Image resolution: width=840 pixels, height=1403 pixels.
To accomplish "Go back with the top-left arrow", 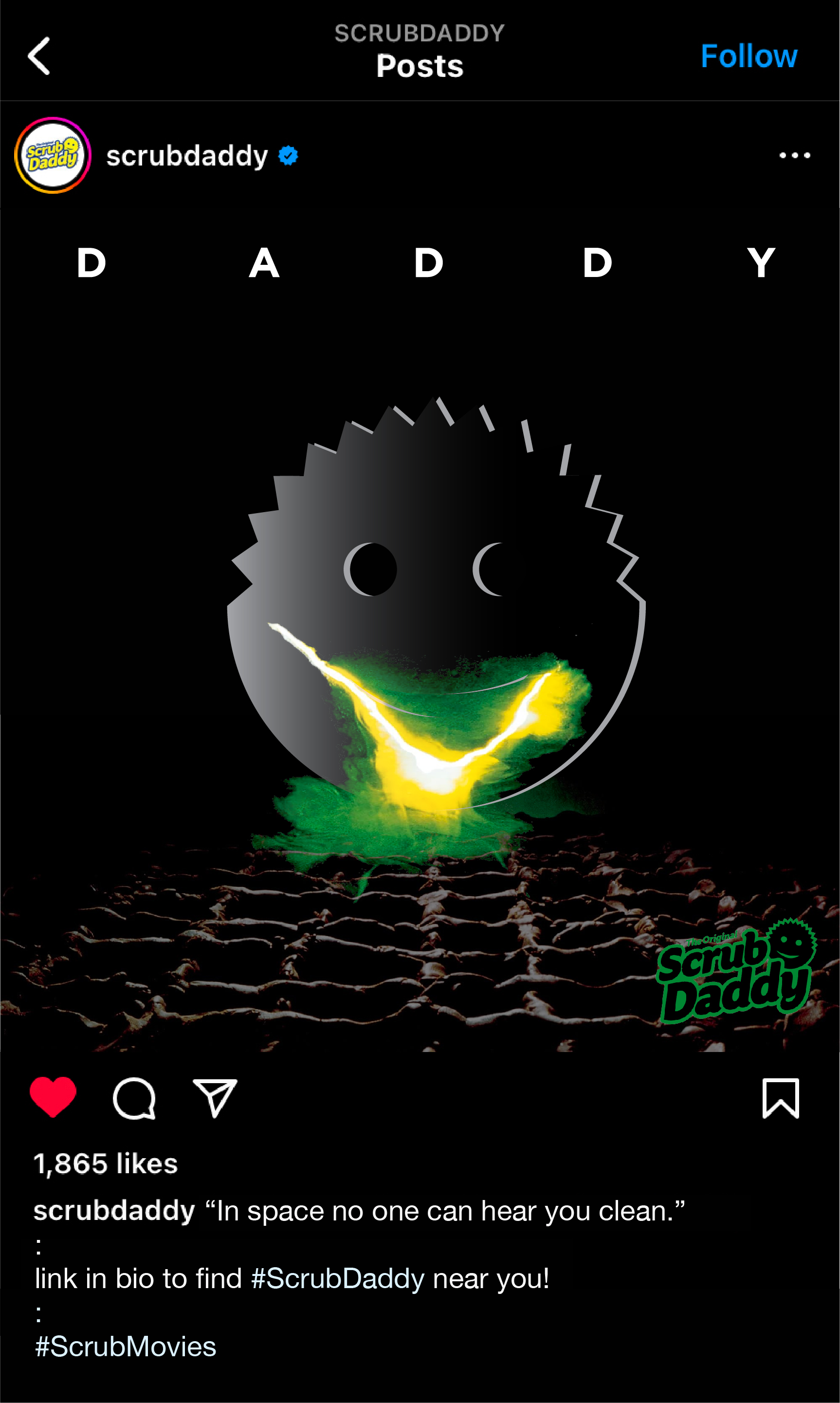I will pos(39,56).
